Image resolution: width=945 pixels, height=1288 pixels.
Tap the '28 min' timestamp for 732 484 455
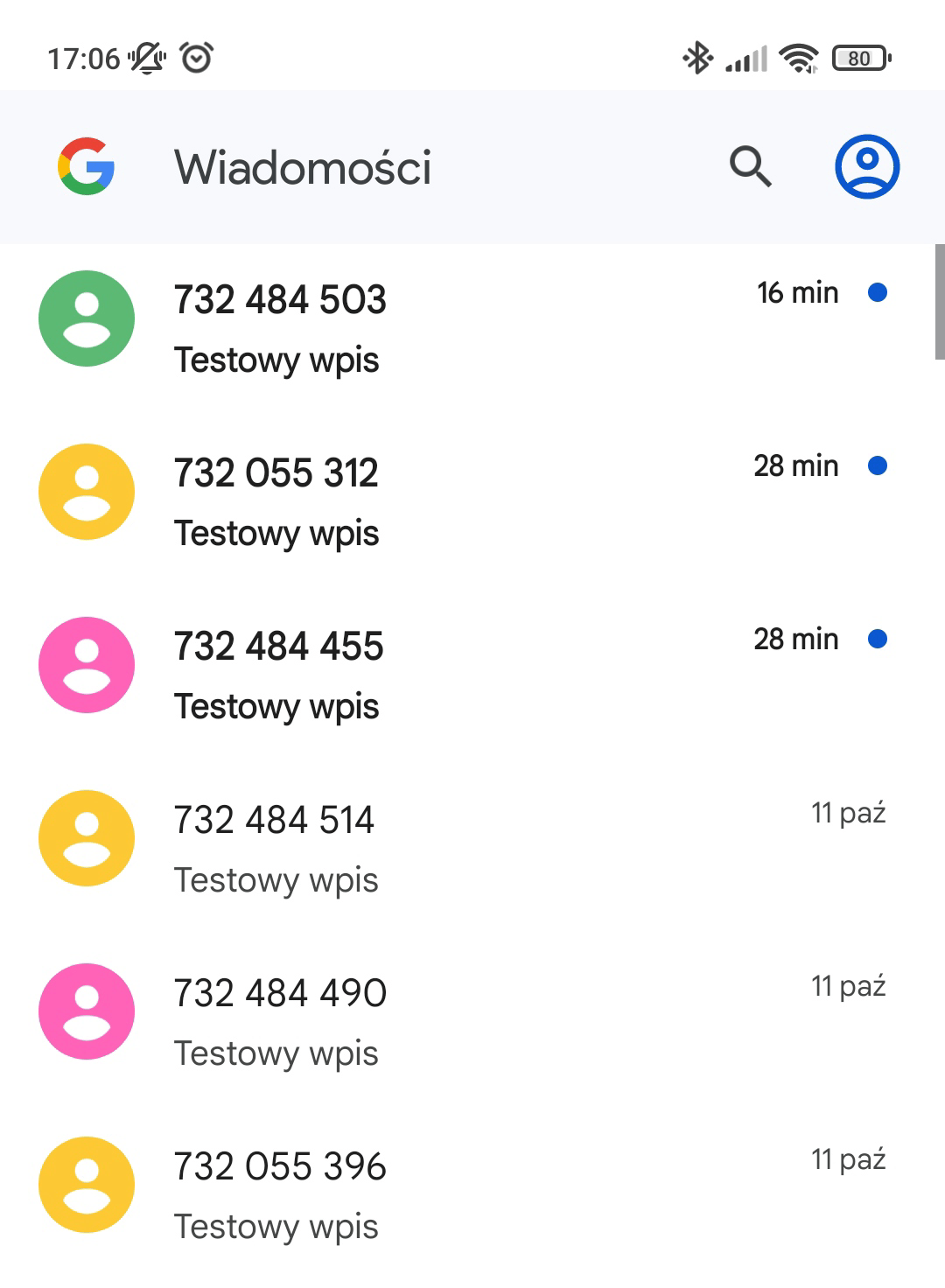pos(796,640)
